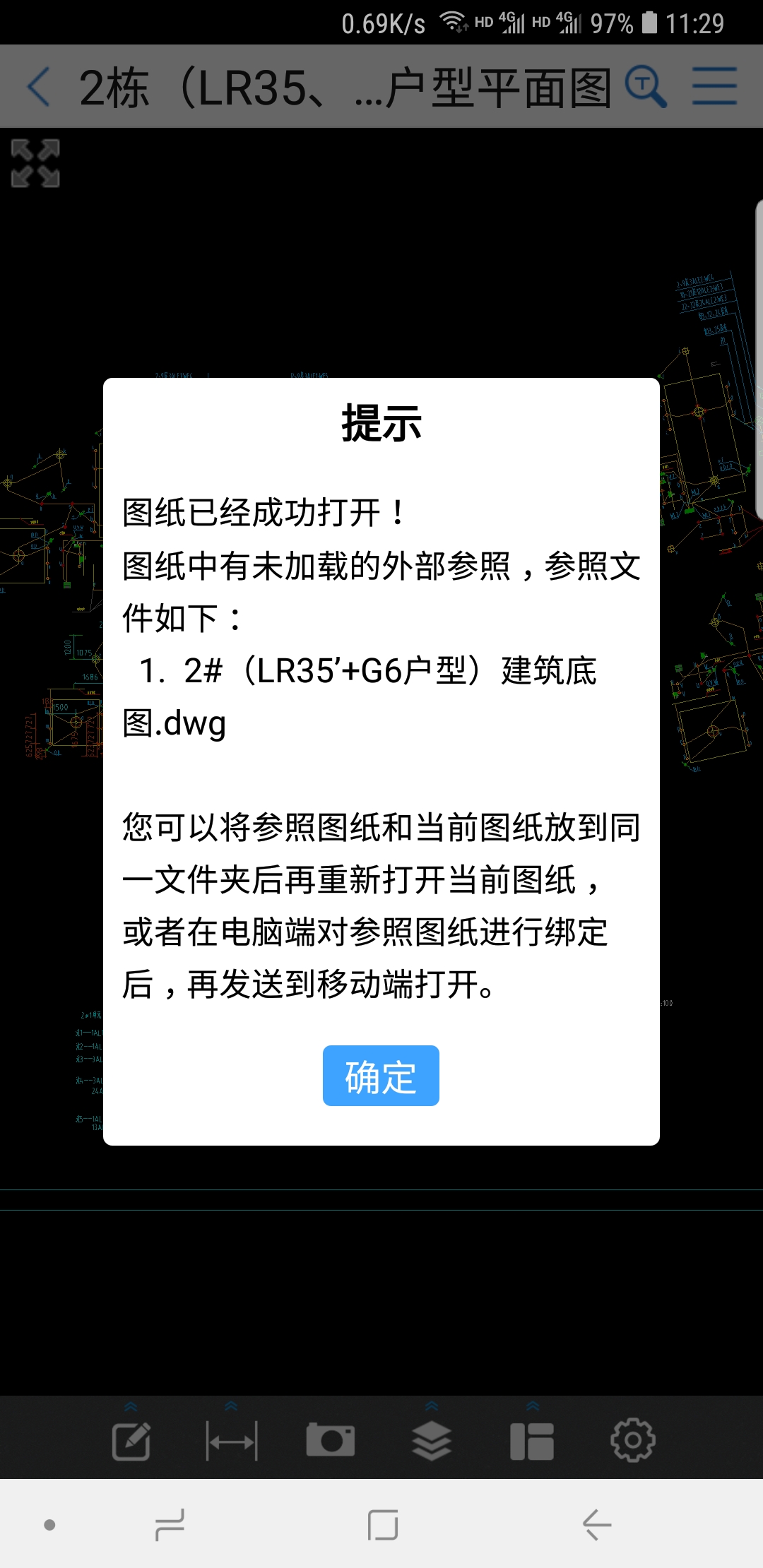Toggle fullscreen with the expand arrows icon
The width and height of the screenshot is (763, 1568).
coord(35,163)
